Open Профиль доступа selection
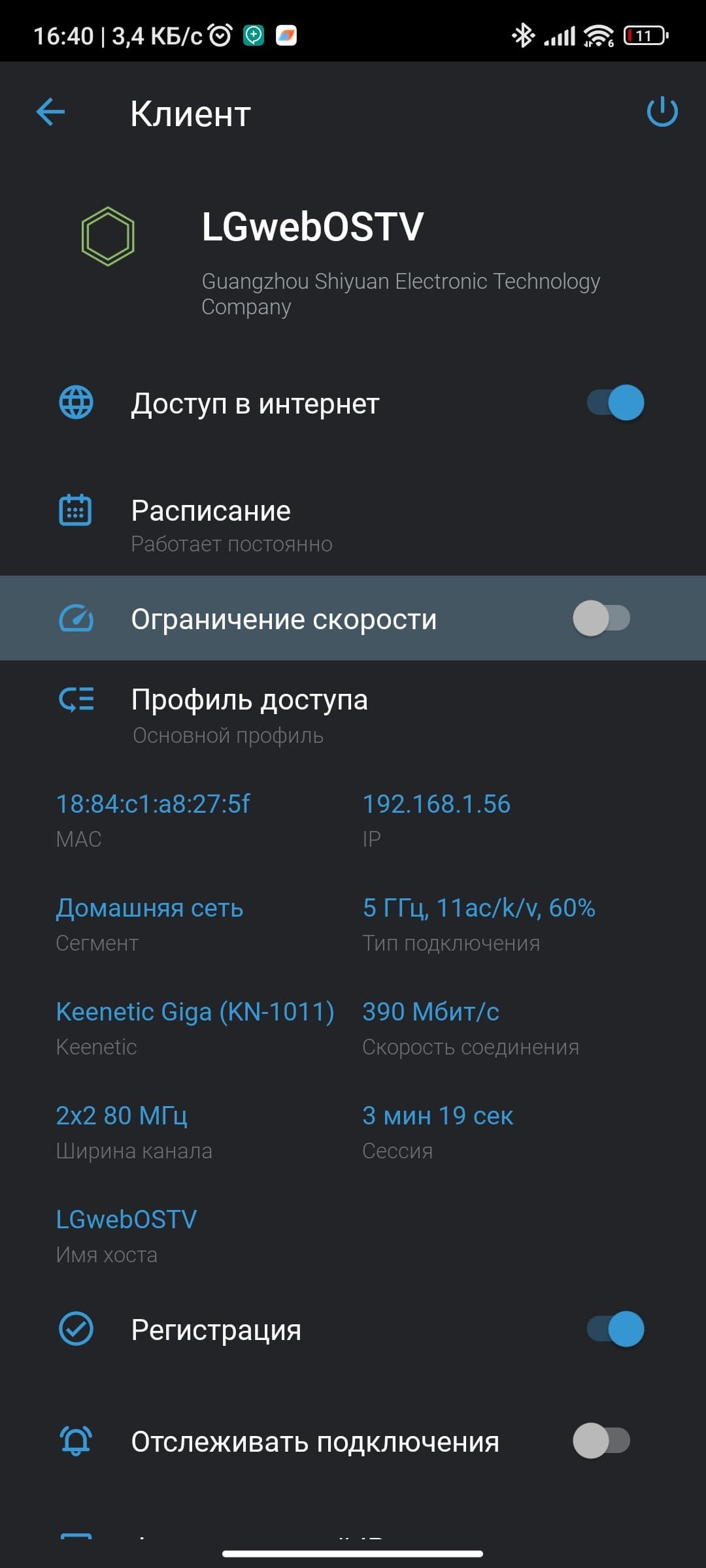The height and width of the screenshot is (1568, 706). point(249,715)
